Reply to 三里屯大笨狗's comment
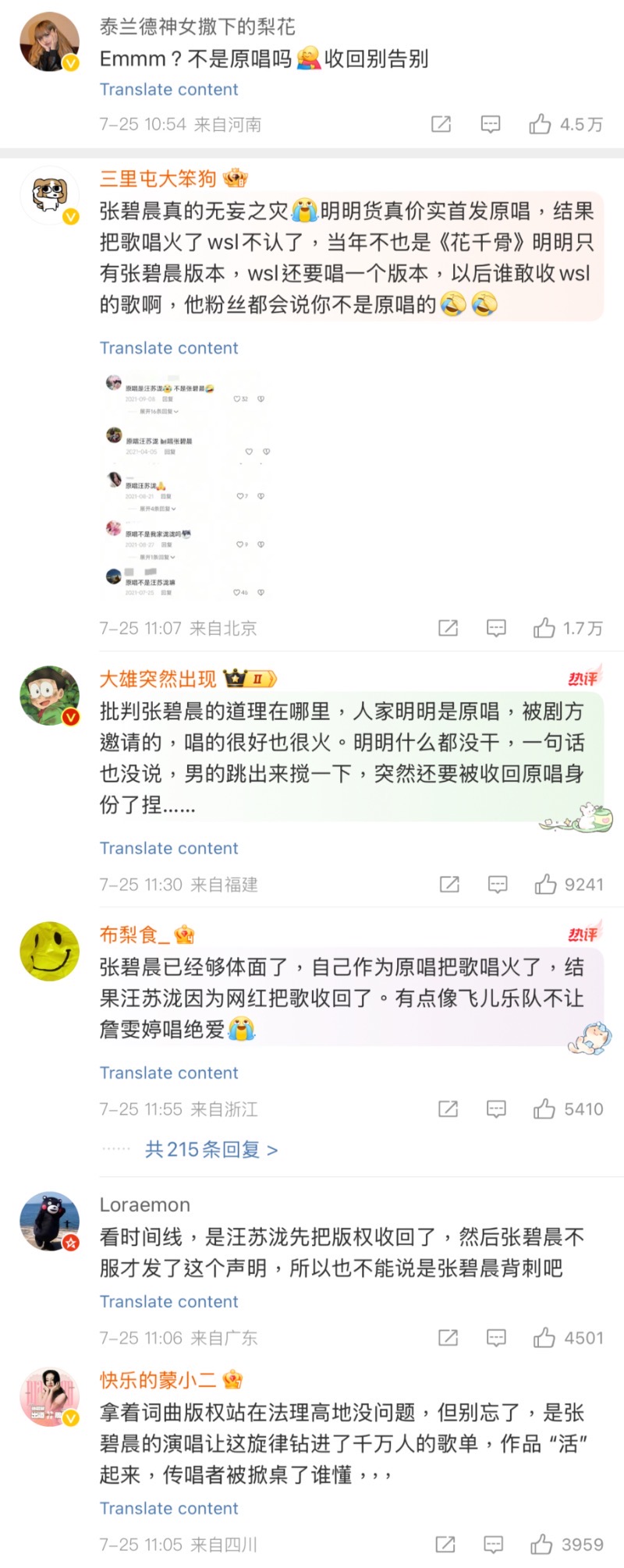The width and height of the screenshot is (624, 1568). pyautogui.click(x=496, y=628)
